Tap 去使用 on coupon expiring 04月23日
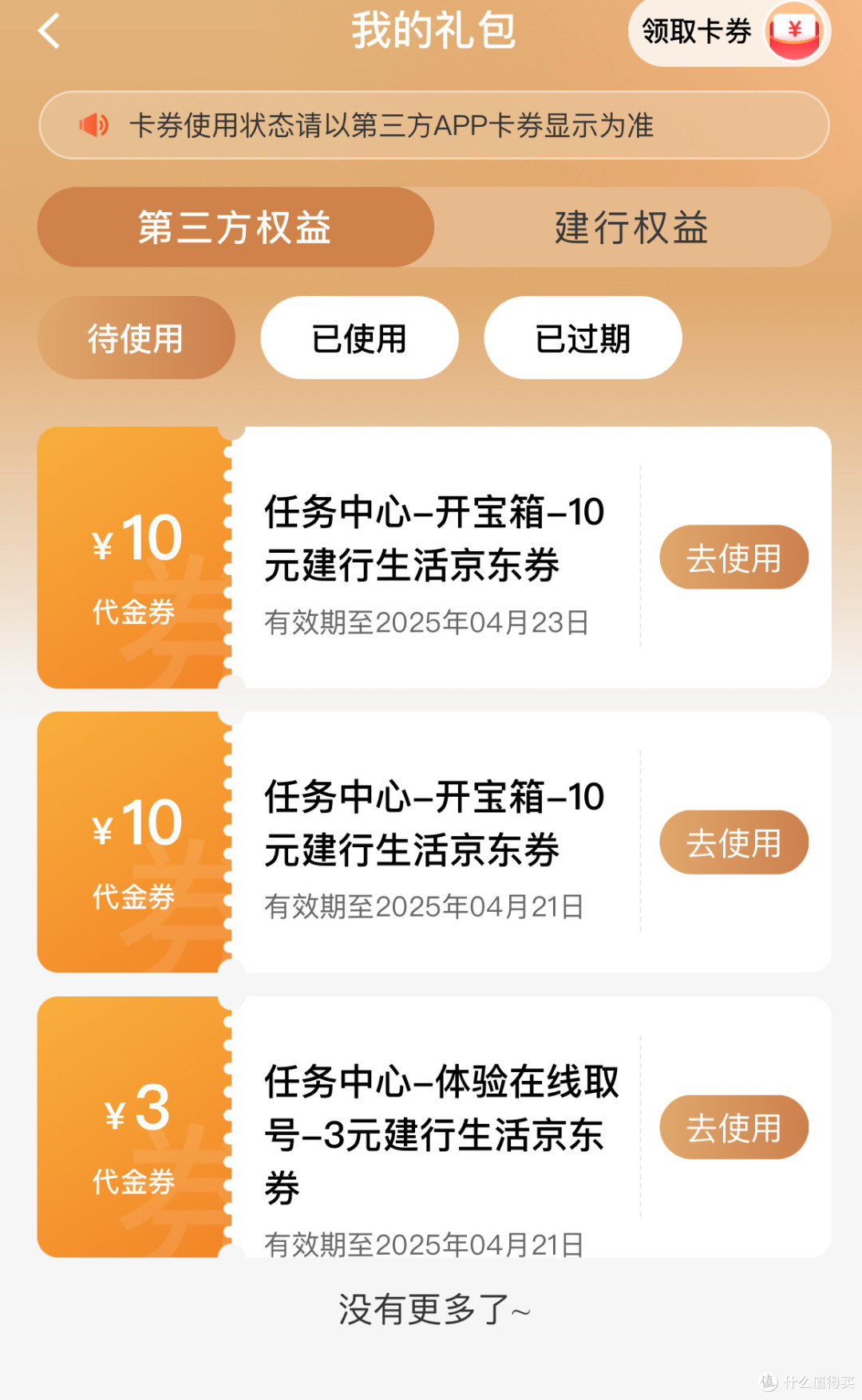This screenshot has height=1400, width=862. pyautogui.click(x=733, y=558)
